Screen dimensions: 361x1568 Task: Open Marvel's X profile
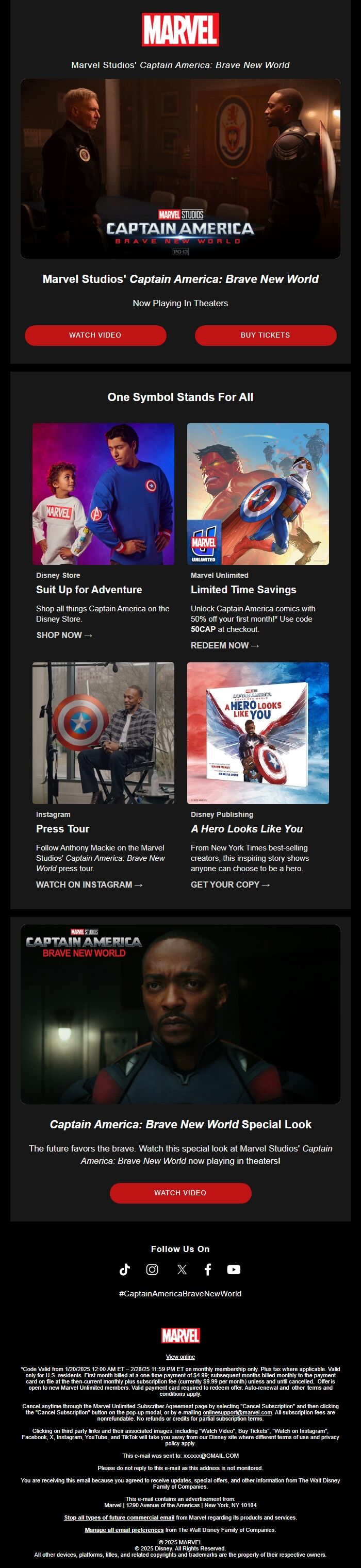[182, 1269]
